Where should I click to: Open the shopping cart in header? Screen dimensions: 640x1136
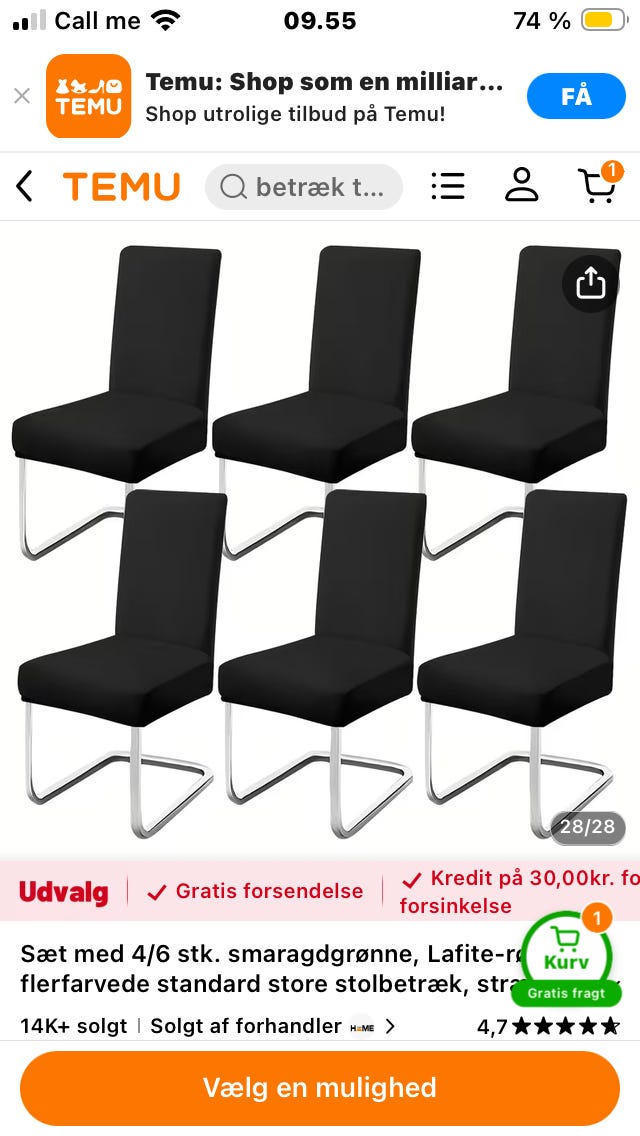598,185
